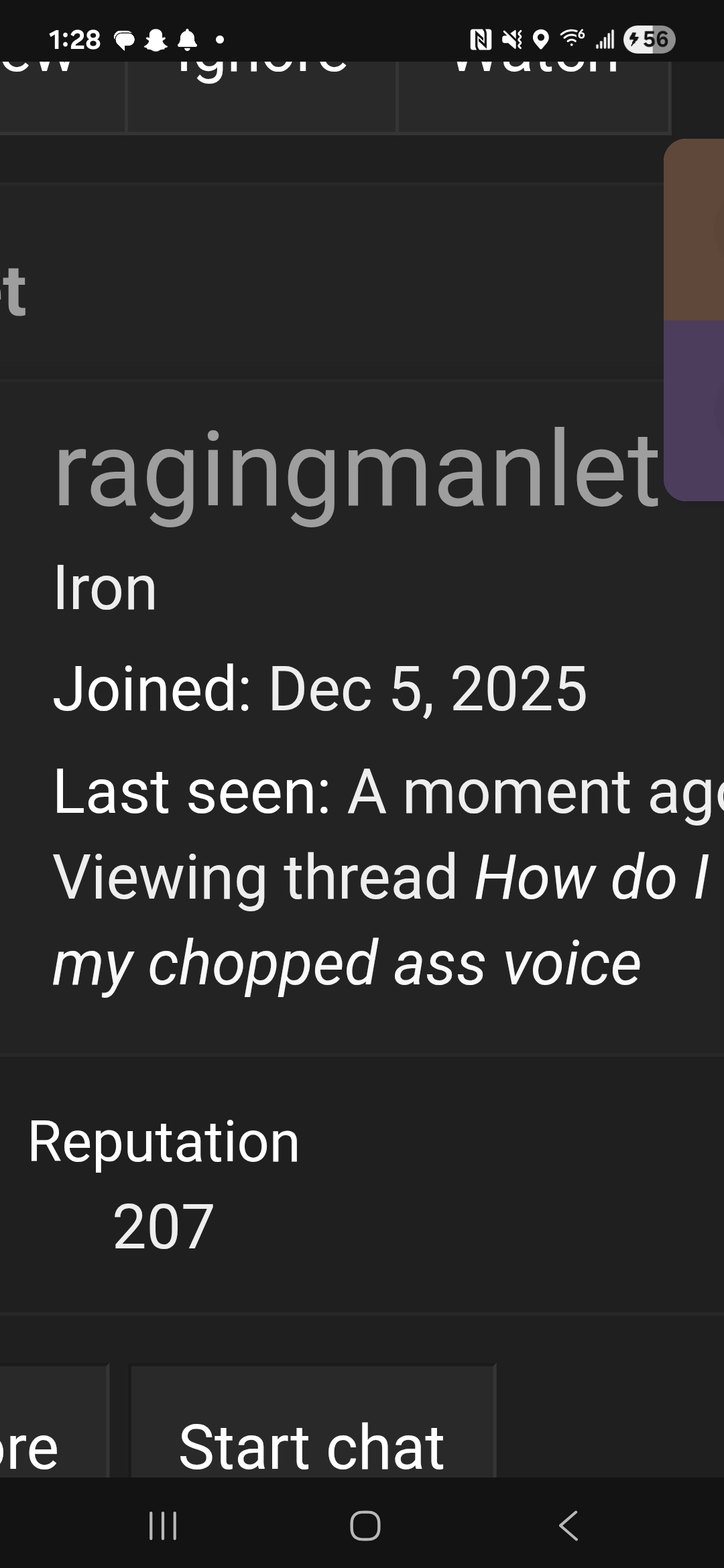
Task: Tap the cellular signal strength icon
Action: click(604, 38)
